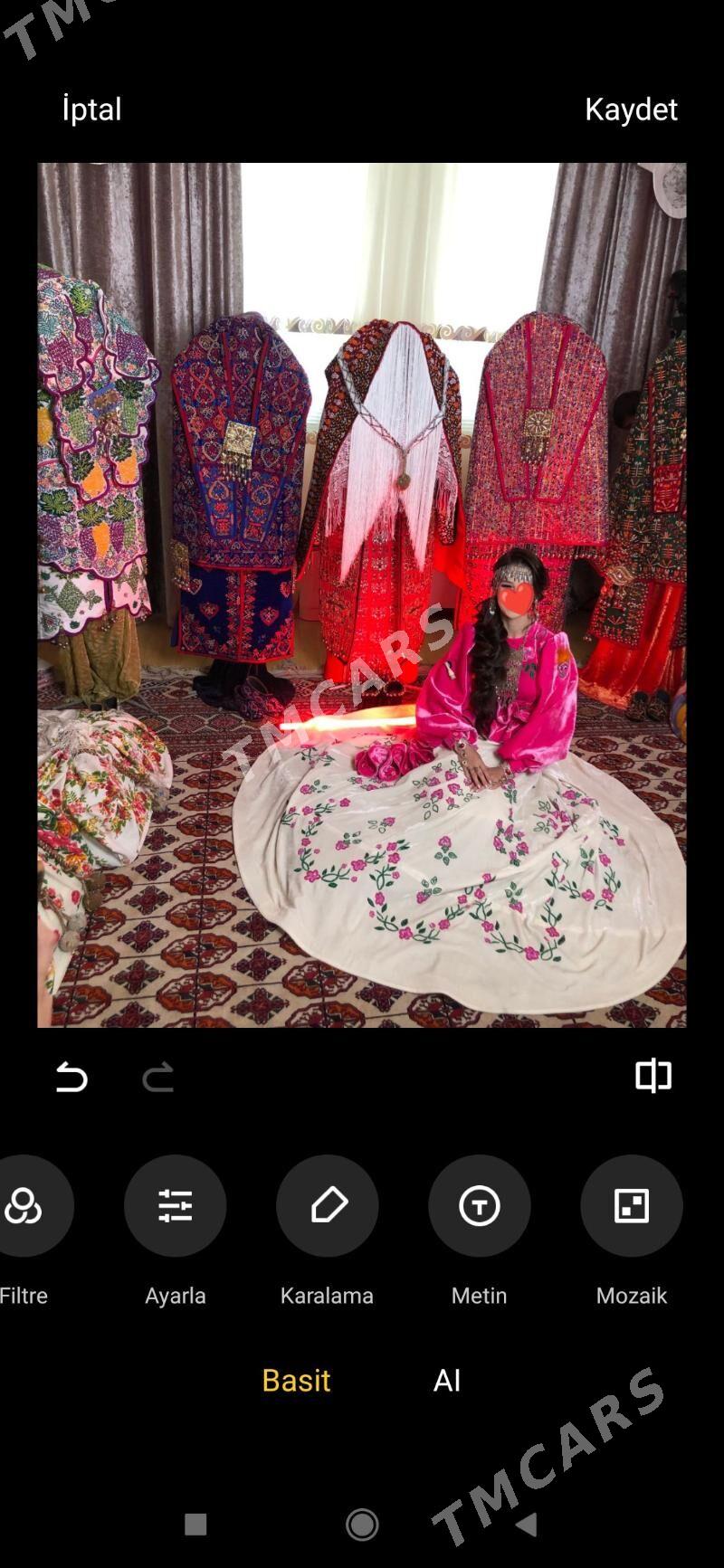Save the photo with Kaydet
Screen dimensions: 724x1568
(631, 109)
